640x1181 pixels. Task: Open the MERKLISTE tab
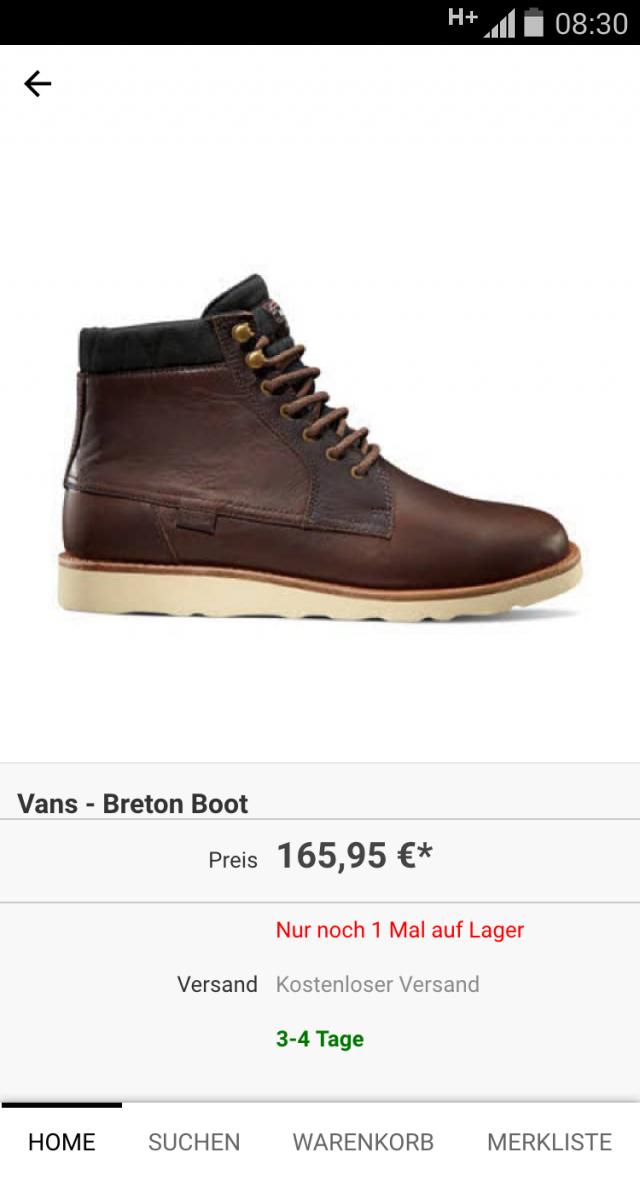[549, 1142]
